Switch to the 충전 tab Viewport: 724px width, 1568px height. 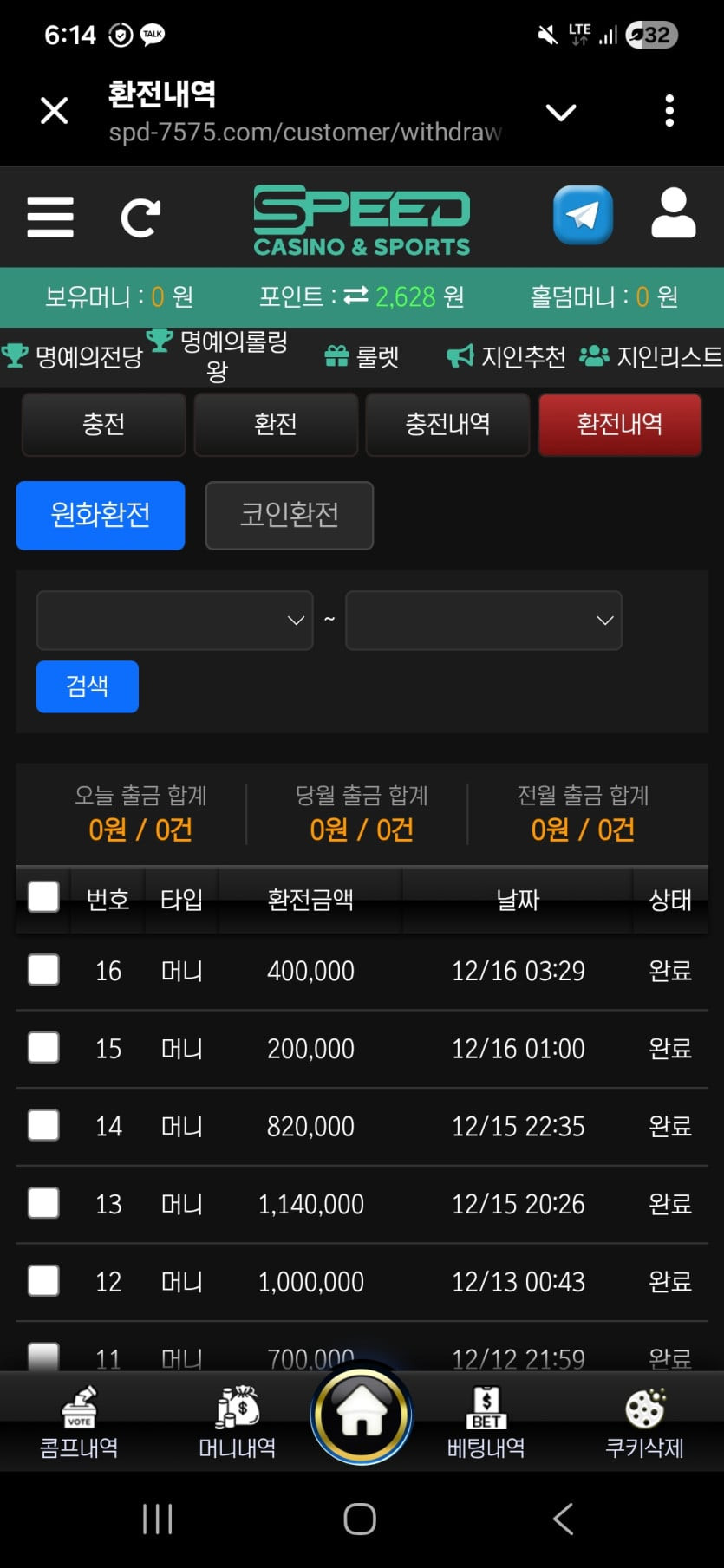point(103,424)
